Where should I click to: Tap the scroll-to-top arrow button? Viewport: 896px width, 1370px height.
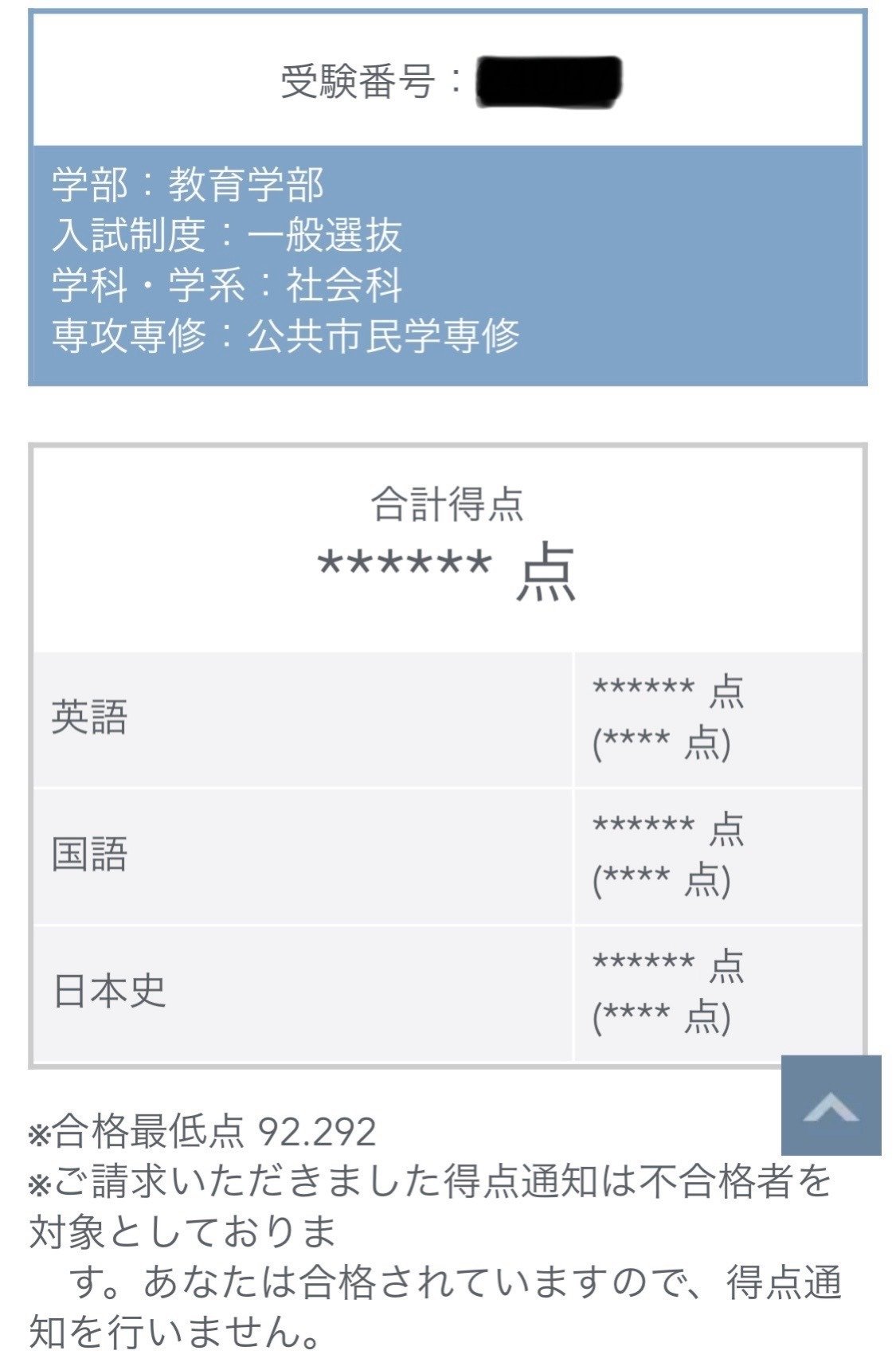tap(831, 1106)
